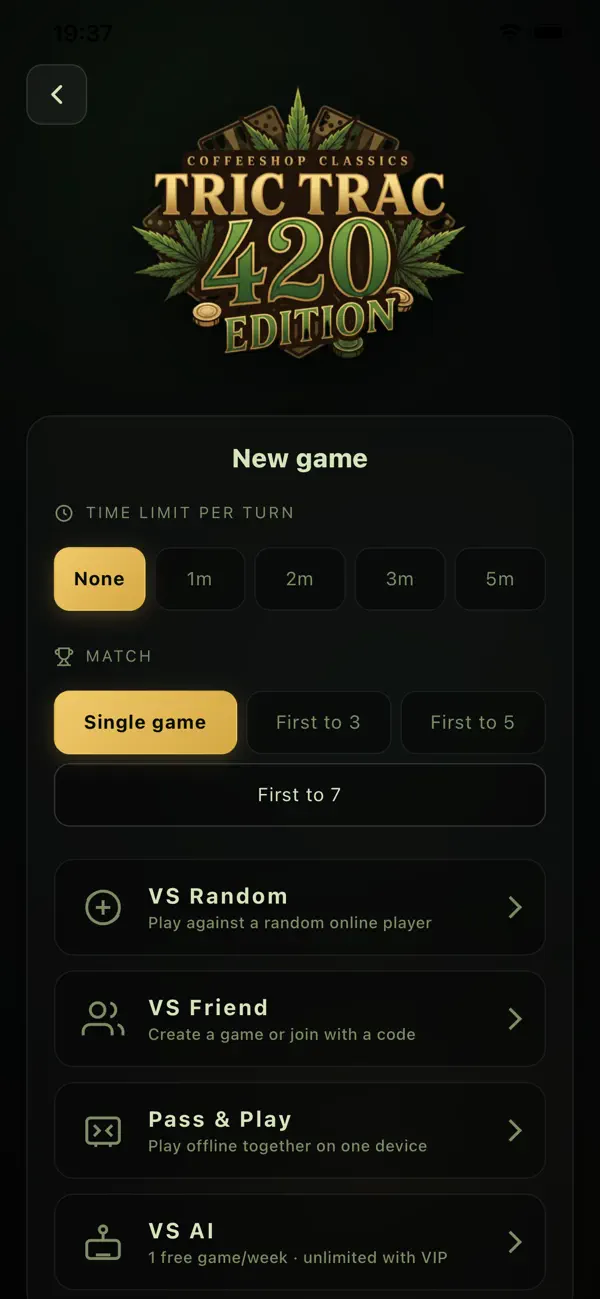The height and width of the screenshot is (1299, 600).
Task: Start a VS Random online game
Action: 300,907
